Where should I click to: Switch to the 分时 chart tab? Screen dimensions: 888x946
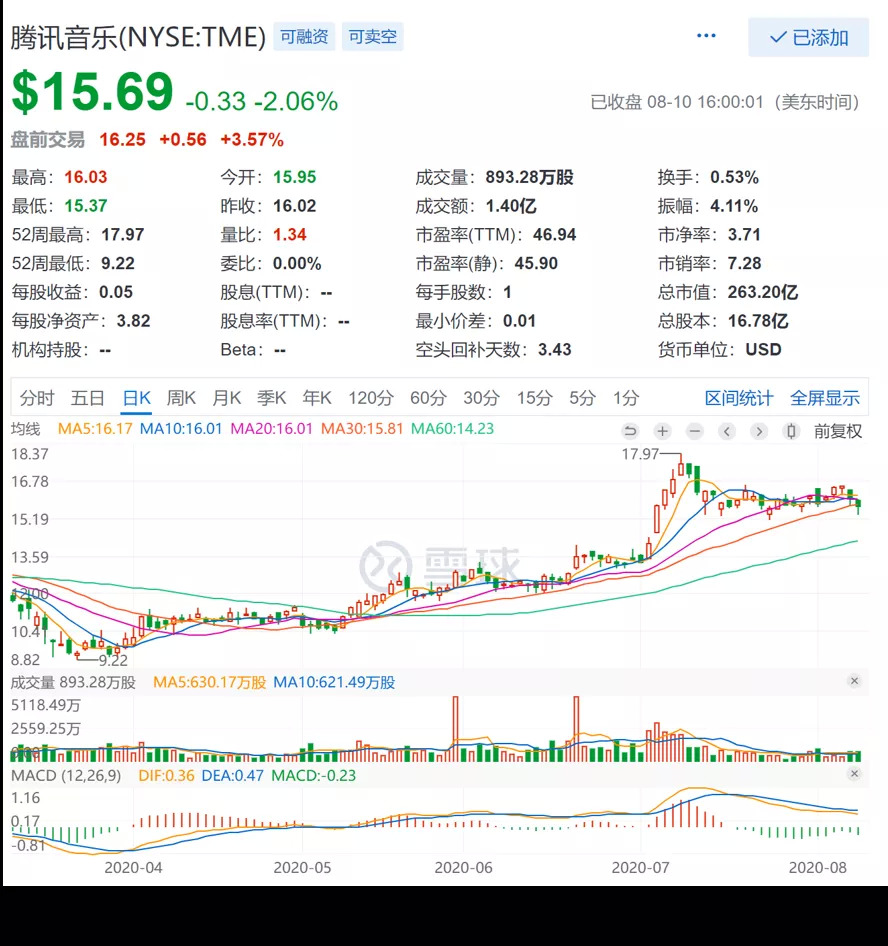[37, 398]
